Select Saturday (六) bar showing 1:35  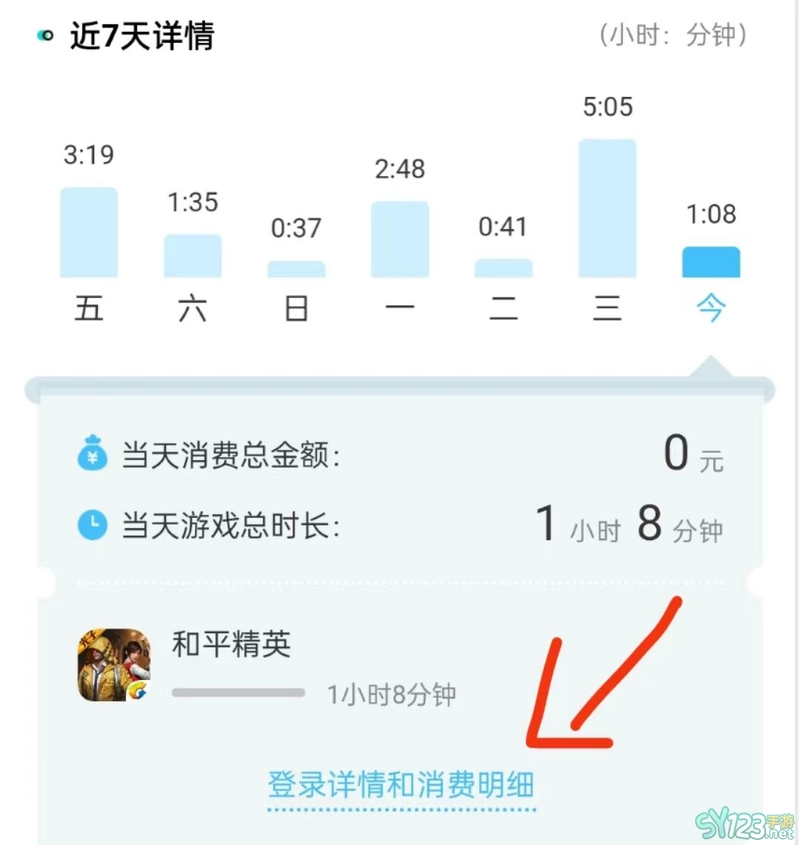tap(193, 256)
